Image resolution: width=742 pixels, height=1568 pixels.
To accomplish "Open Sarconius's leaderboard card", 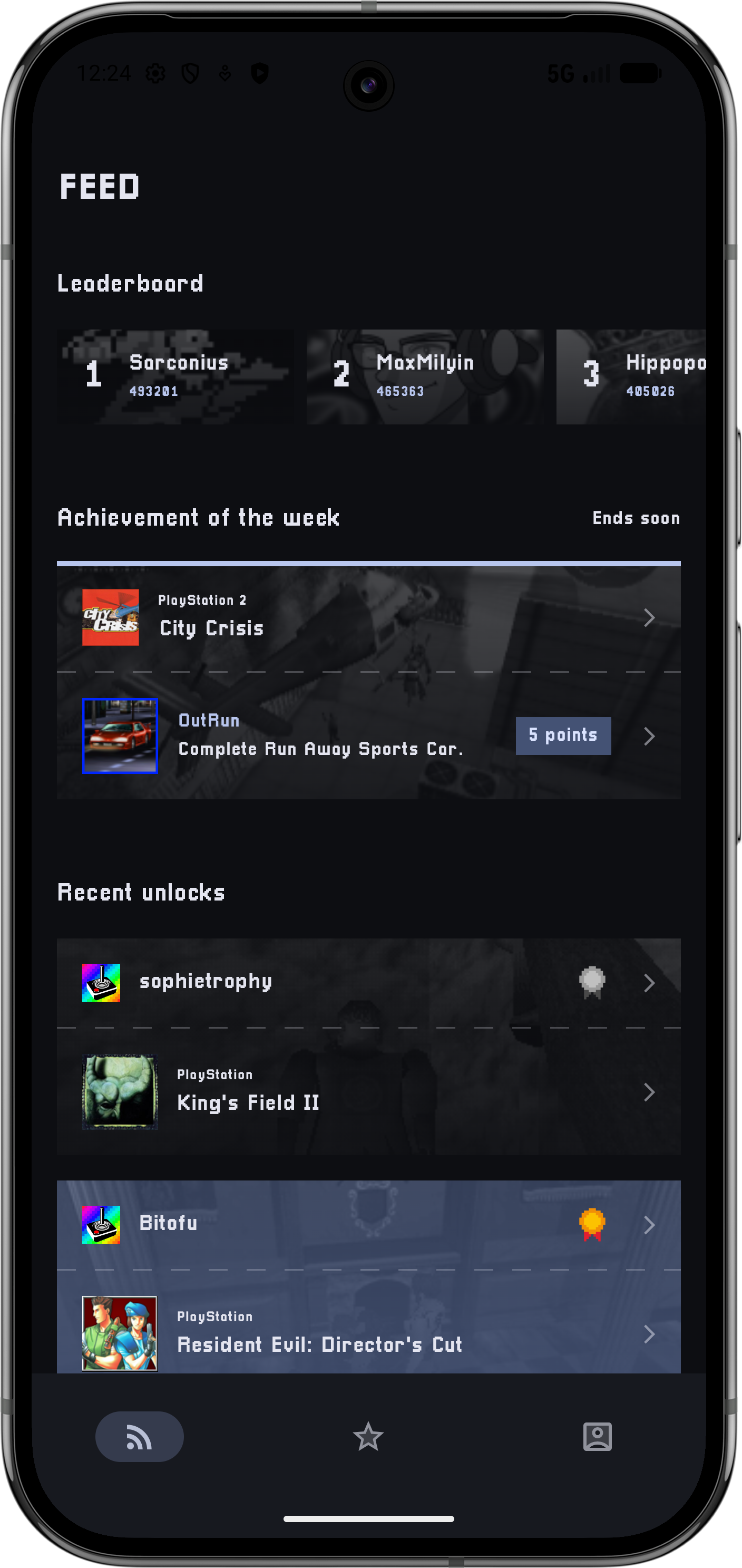I will click(x=175, y=376).
